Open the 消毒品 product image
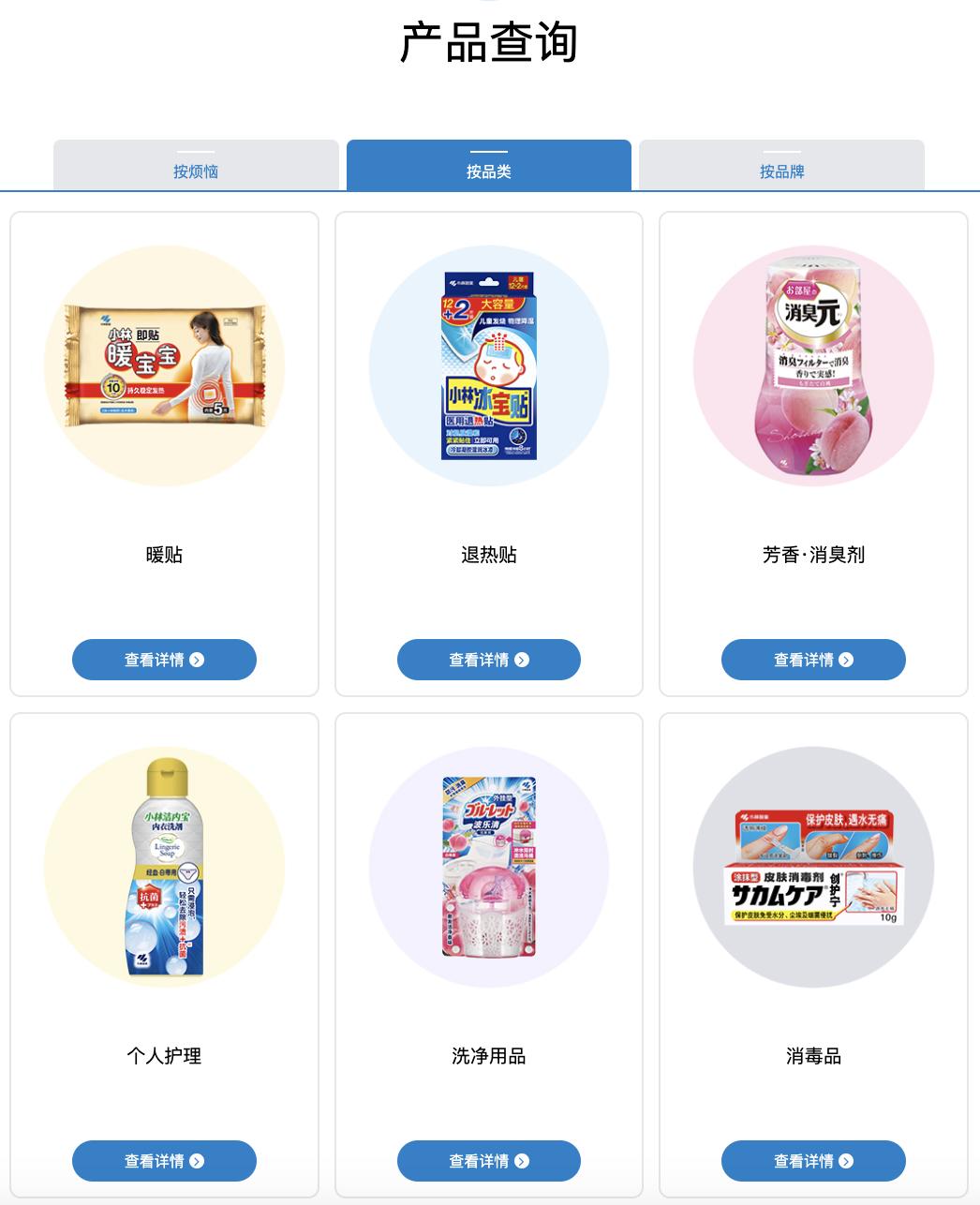 813,868
